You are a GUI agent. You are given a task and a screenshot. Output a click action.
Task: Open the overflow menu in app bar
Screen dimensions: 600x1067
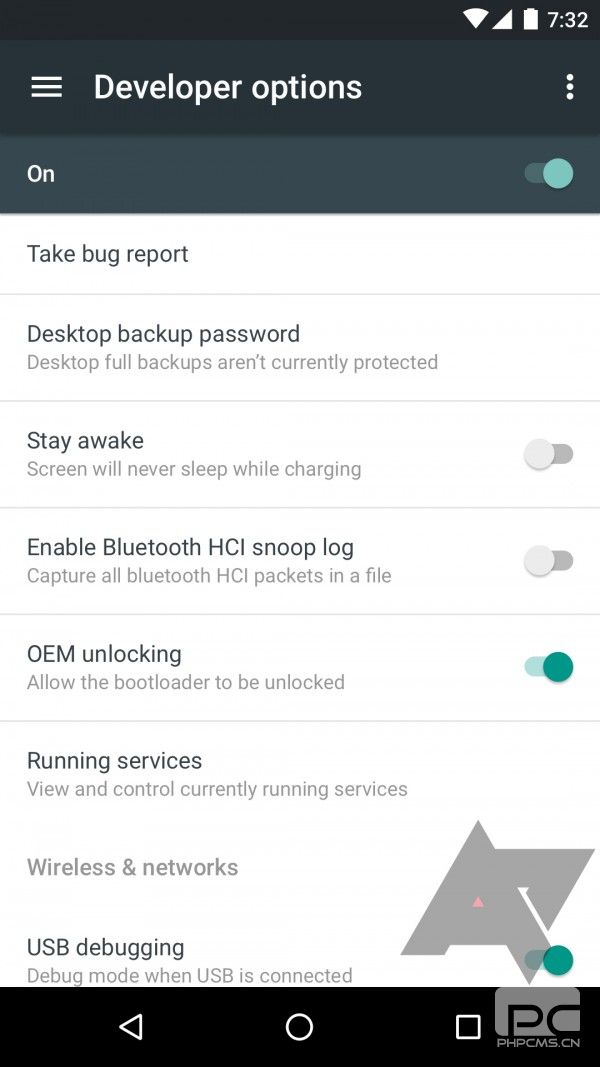569,87
